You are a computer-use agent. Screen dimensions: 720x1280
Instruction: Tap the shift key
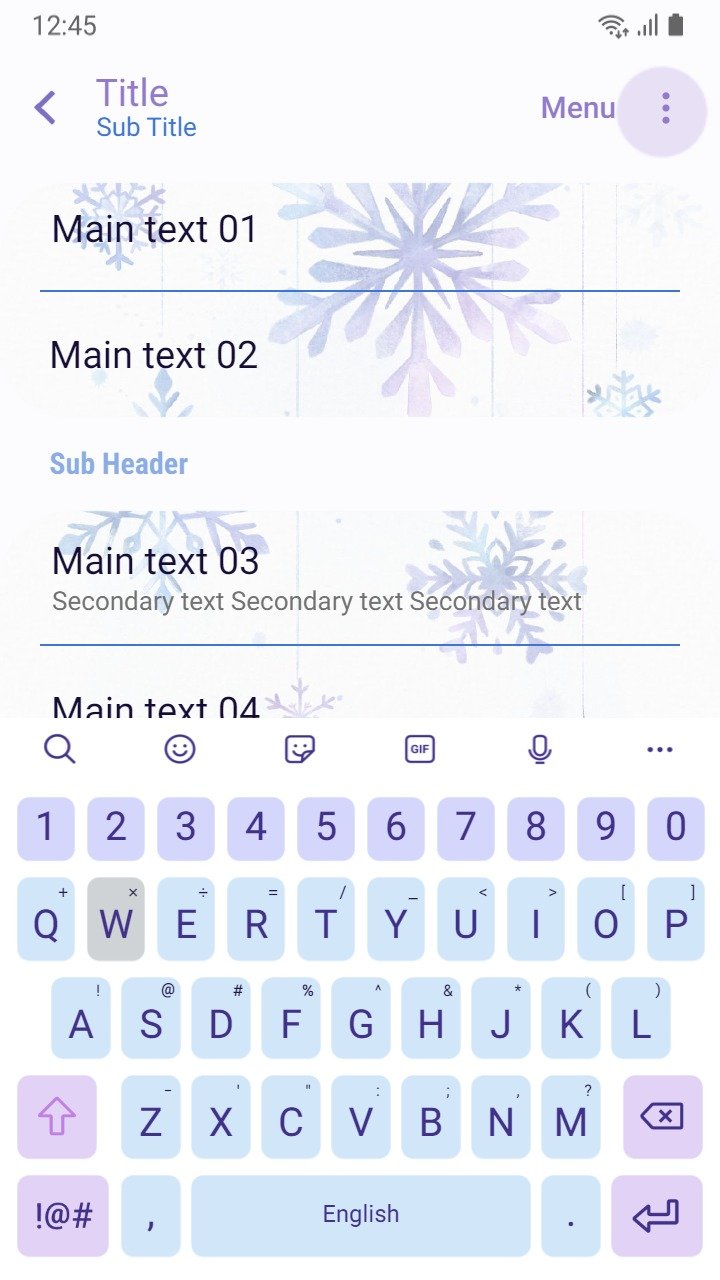[x=57, y=1116]
